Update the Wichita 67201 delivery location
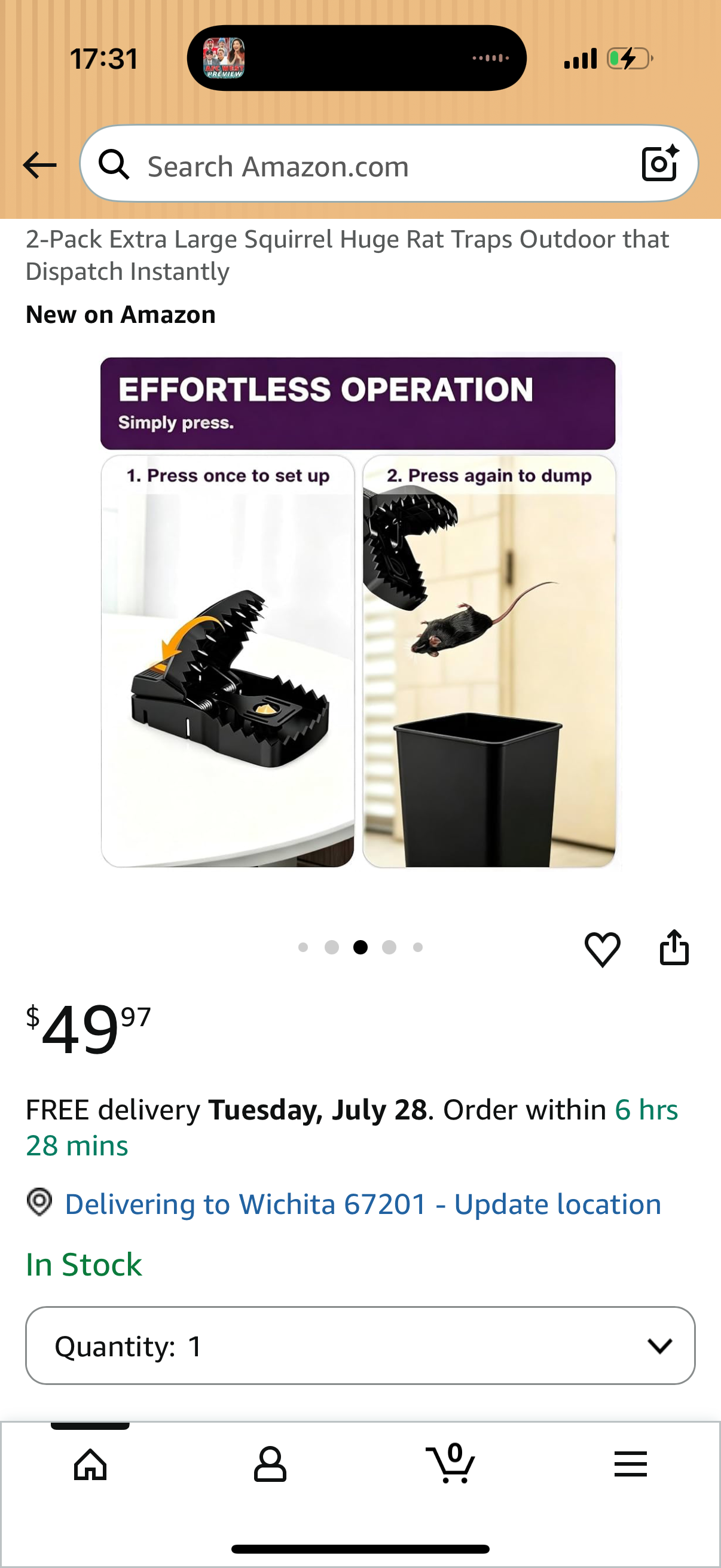 (x=363, y=1204)
